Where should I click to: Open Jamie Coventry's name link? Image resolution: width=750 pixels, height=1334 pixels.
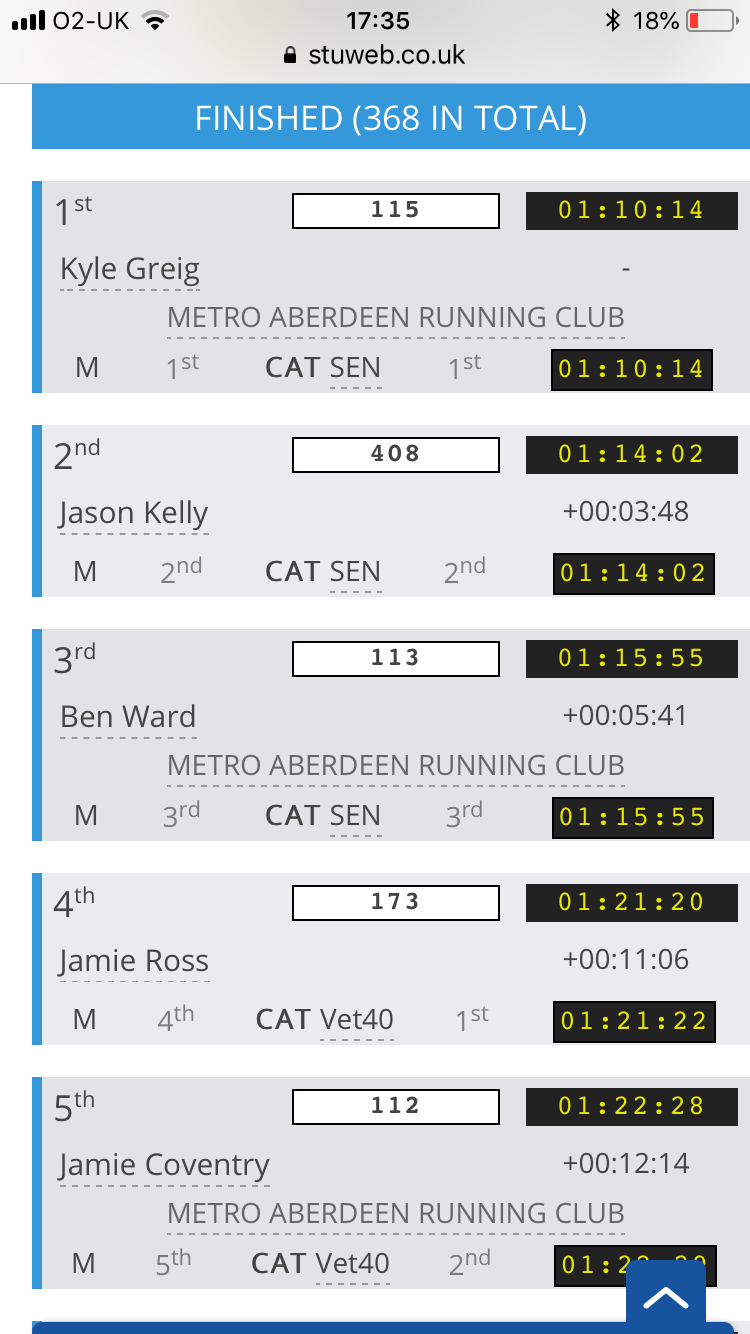tap(164, 1166)
